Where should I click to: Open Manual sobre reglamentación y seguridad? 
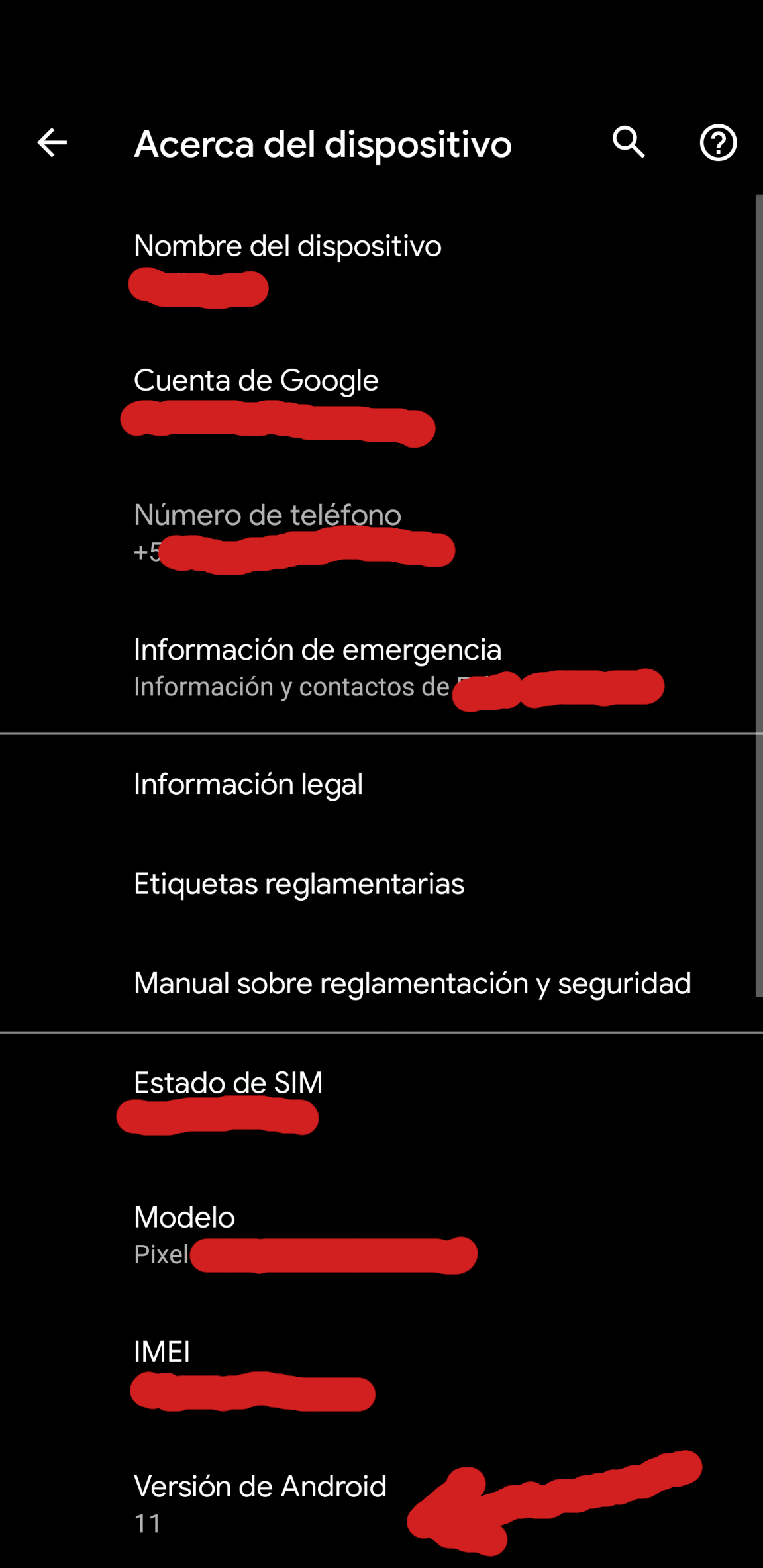tap(412, 983)
